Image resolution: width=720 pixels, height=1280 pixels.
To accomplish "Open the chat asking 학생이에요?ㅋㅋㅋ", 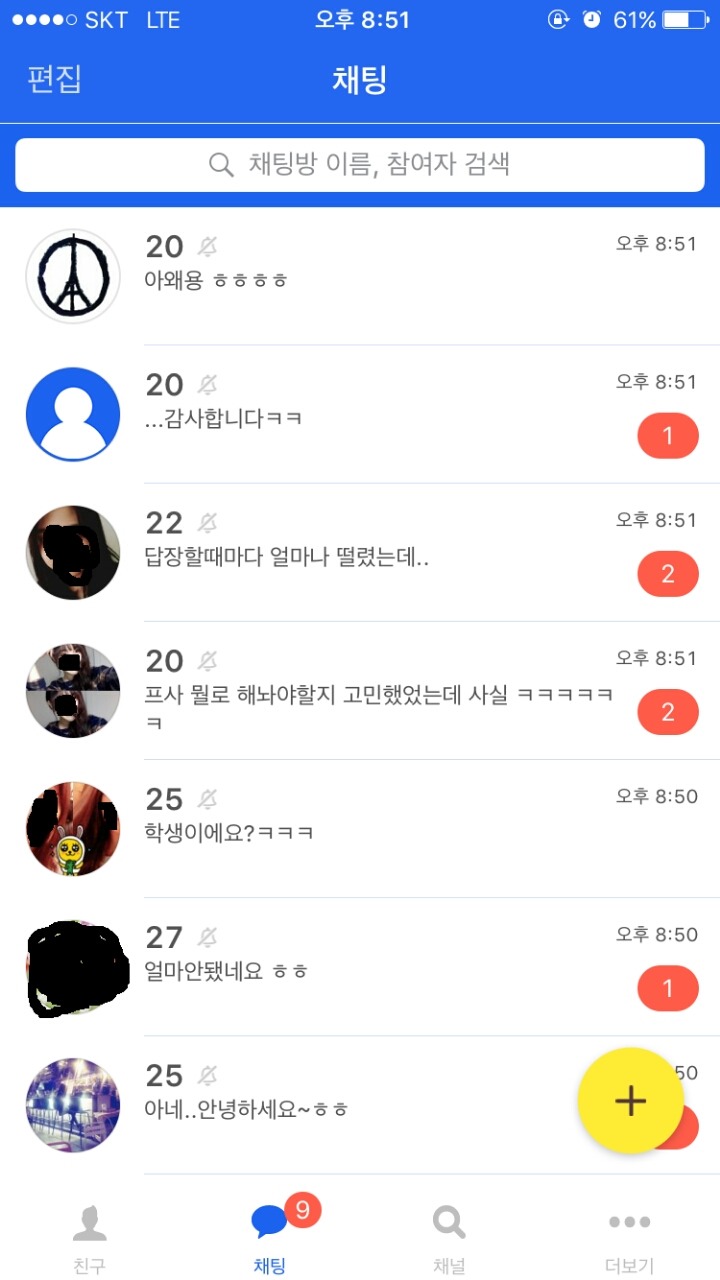I will [380, 829].
